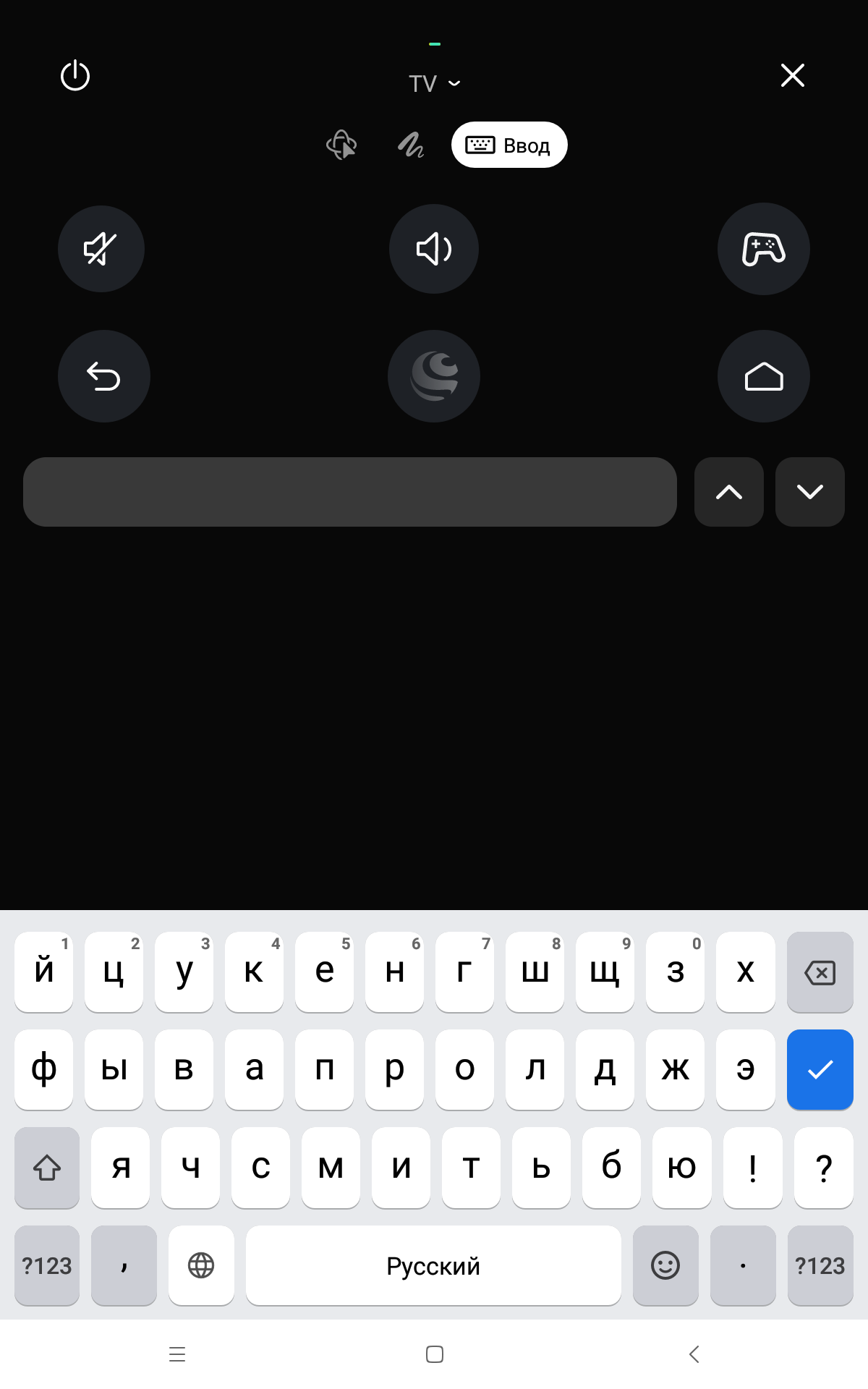The image size is (868, 1389).
Task: Tap the power button
Action: (x=75, y=76)
